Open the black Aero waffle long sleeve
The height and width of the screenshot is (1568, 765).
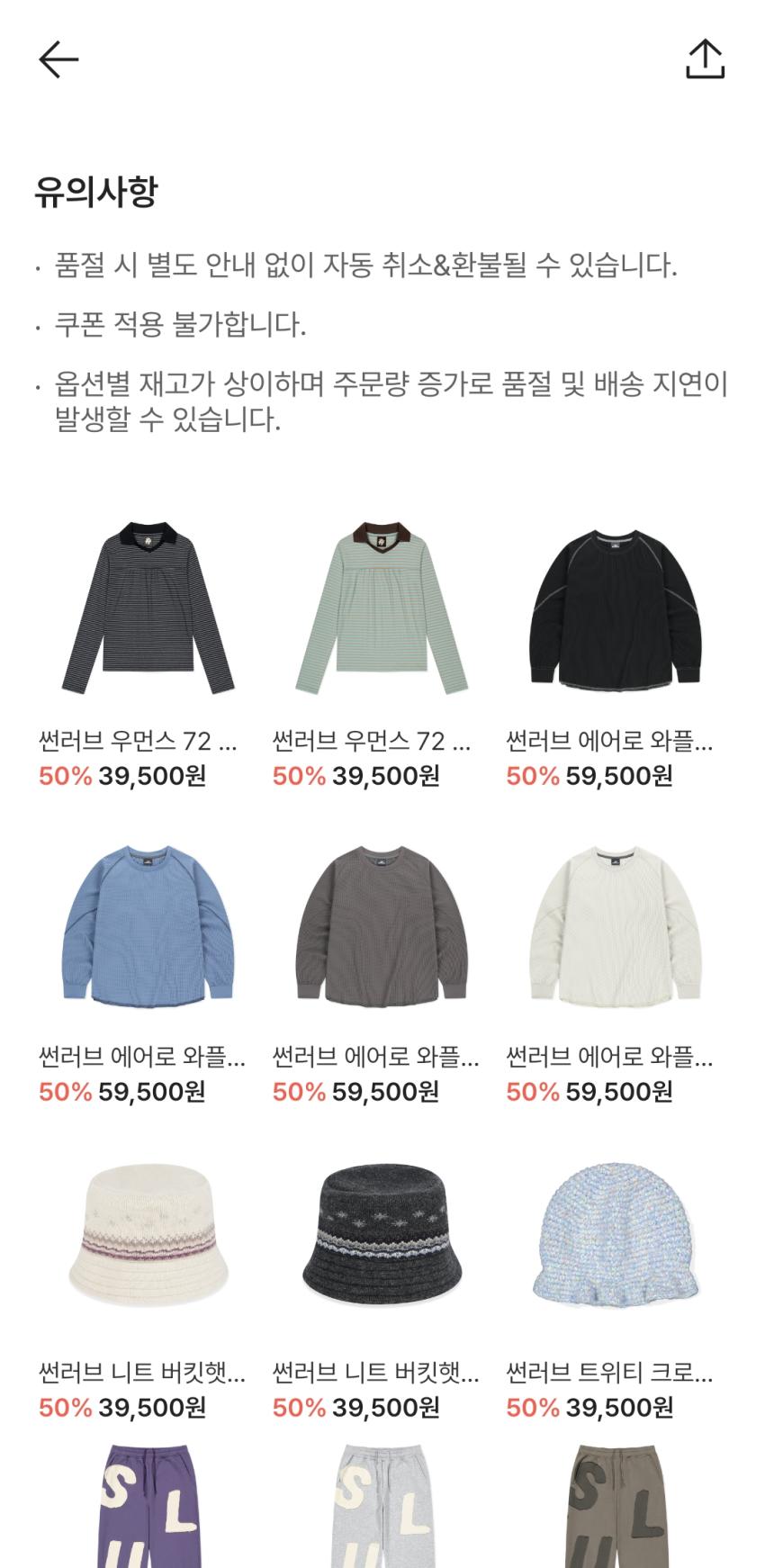[616, 610]
